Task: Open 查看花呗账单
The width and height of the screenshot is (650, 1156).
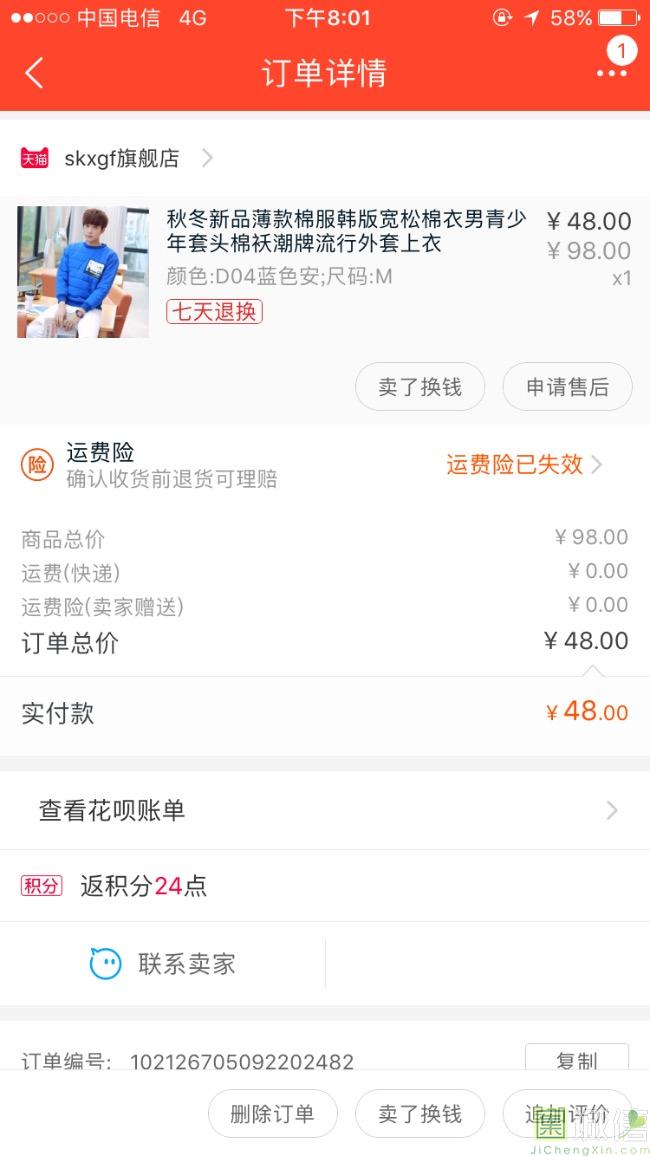Action: click(x=324, y=810)
